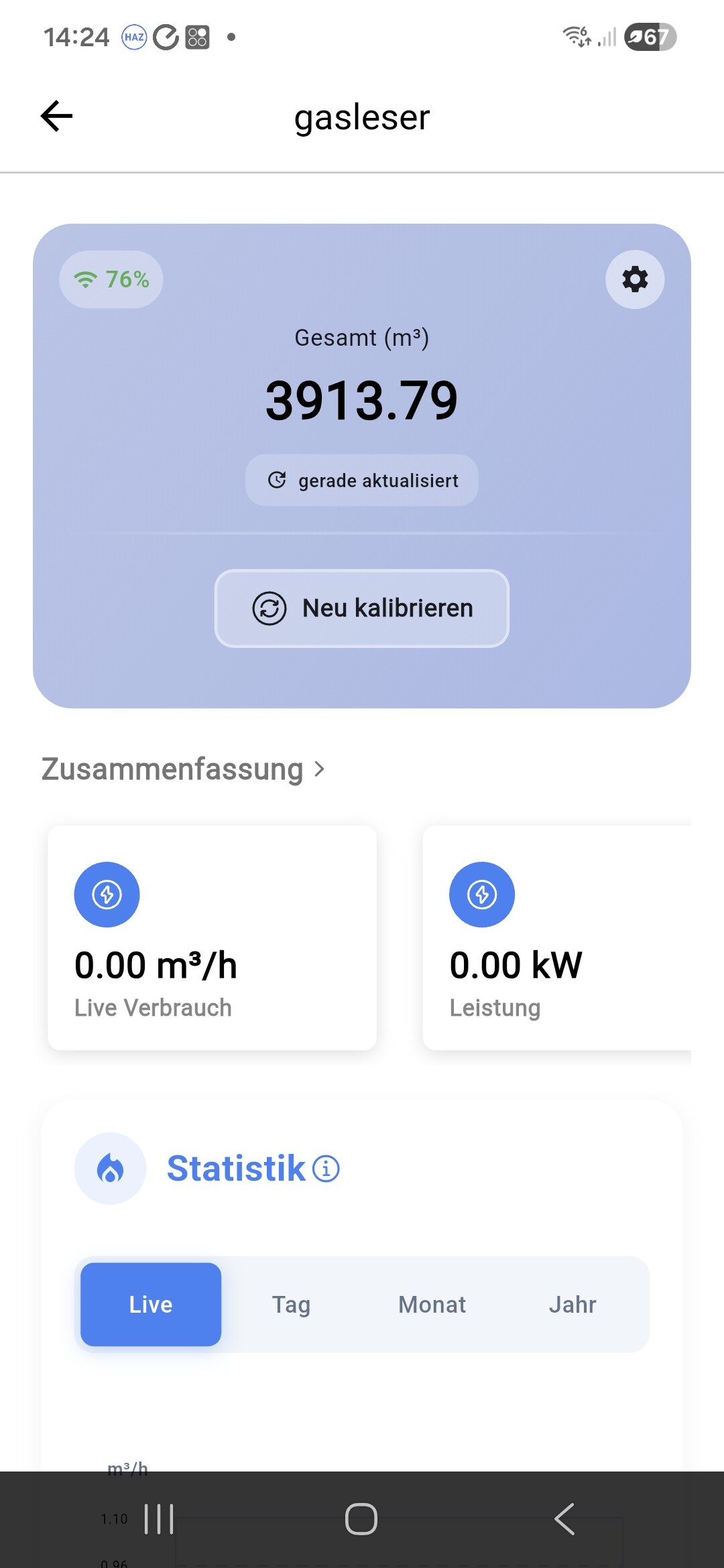Switch to the Monat tab
The height and width of the screenshot is (1568, 724).
[x=432, y=1305]
